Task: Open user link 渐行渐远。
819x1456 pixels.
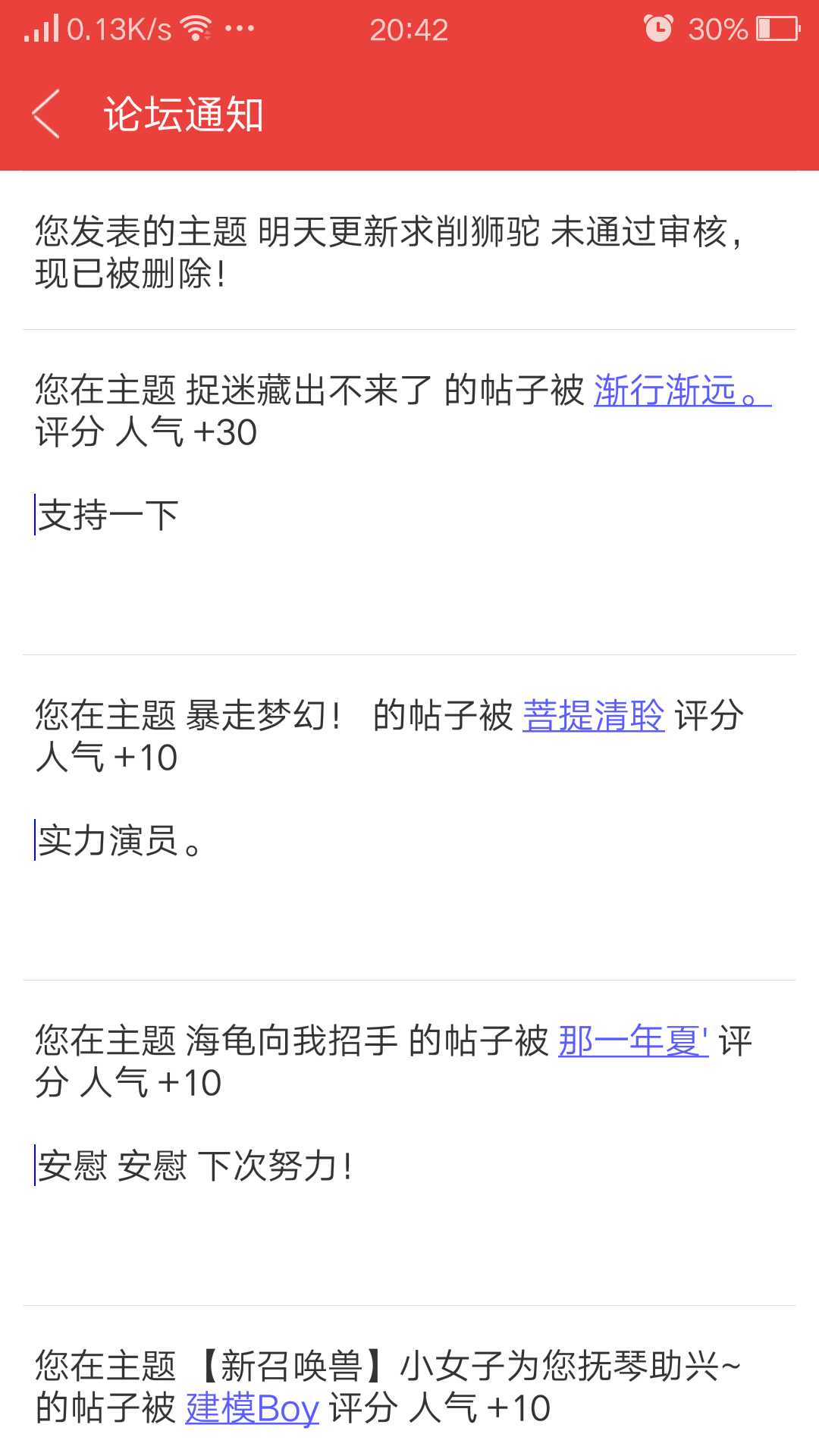Action: pyautogui.click(x=682, y=391)
